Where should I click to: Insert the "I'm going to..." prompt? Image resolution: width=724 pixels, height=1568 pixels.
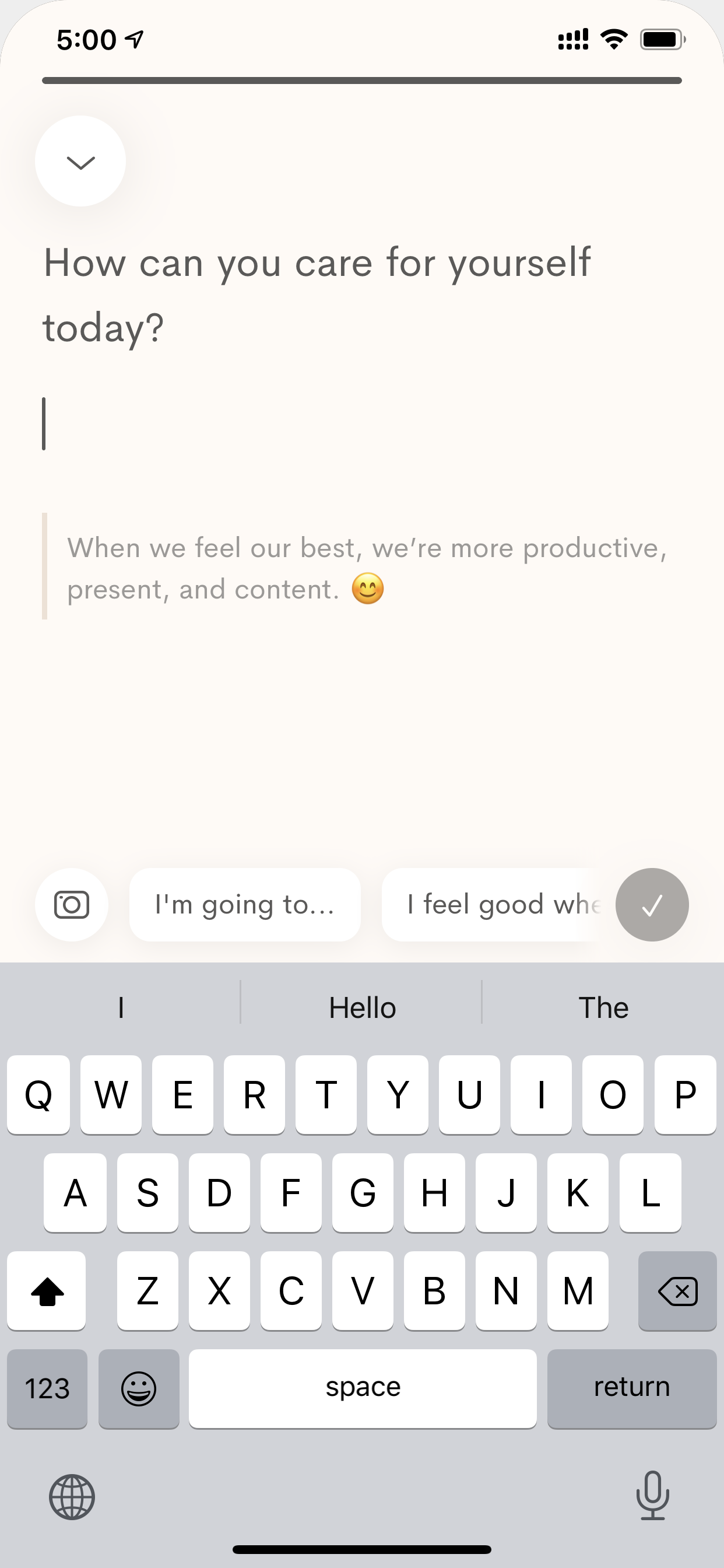pos(245,905)
